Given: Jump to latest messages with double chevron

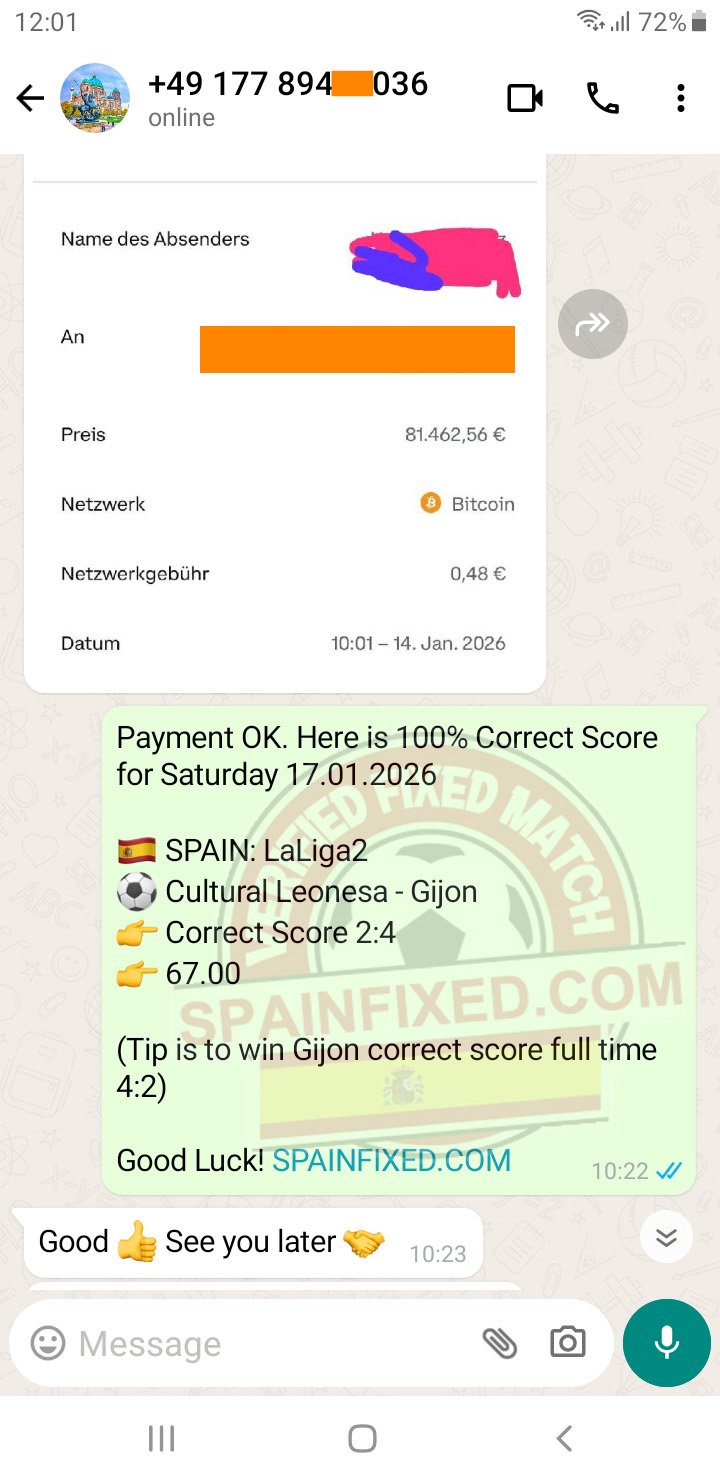Looking at the screenshot, I should [665, 1237].
